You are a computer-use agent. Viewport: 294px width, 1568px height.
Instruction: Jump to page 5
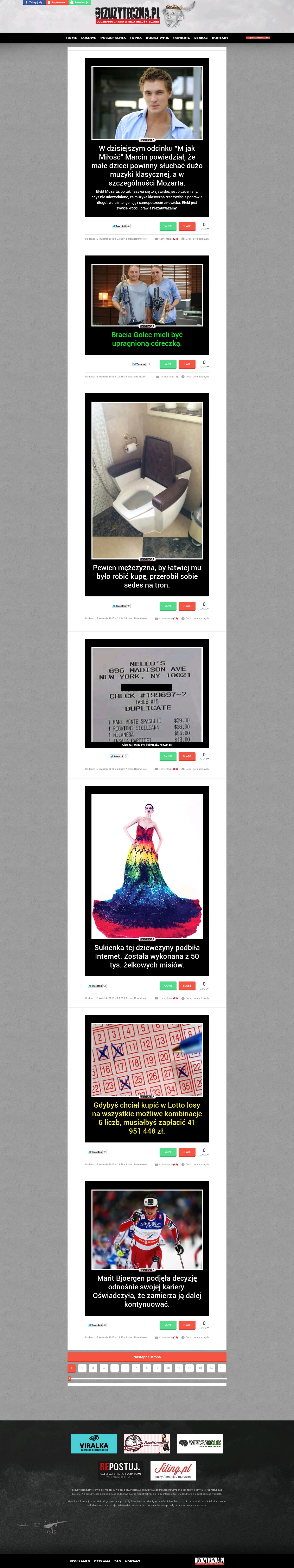[x=114, y=1368]
